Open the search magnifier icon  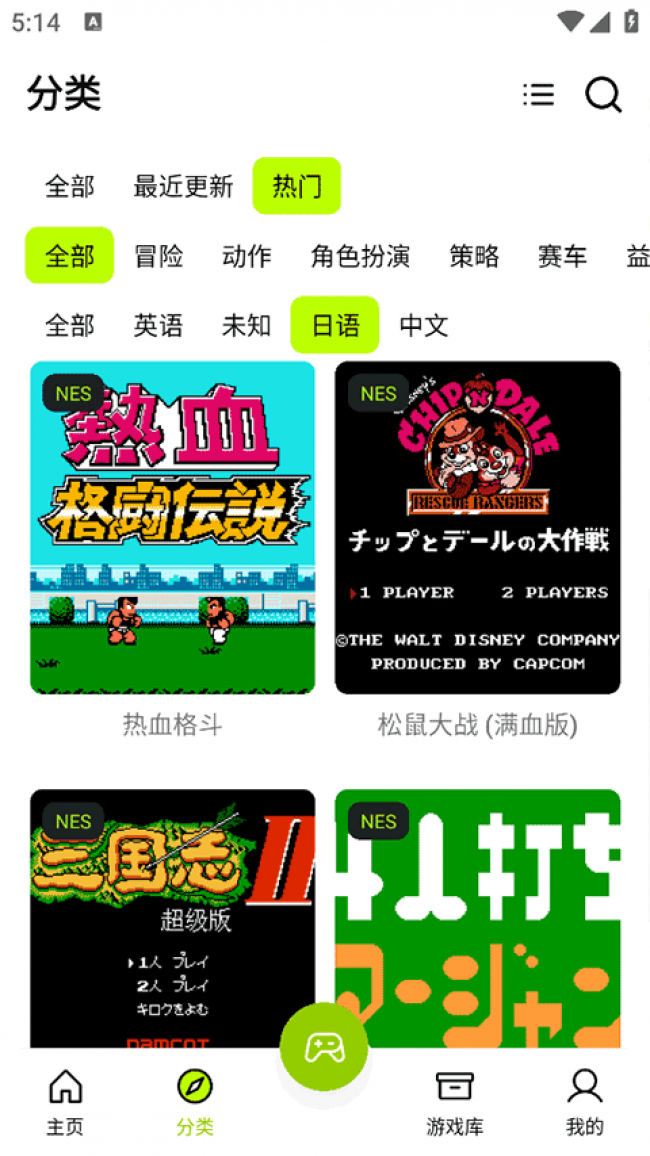[603, 95]
